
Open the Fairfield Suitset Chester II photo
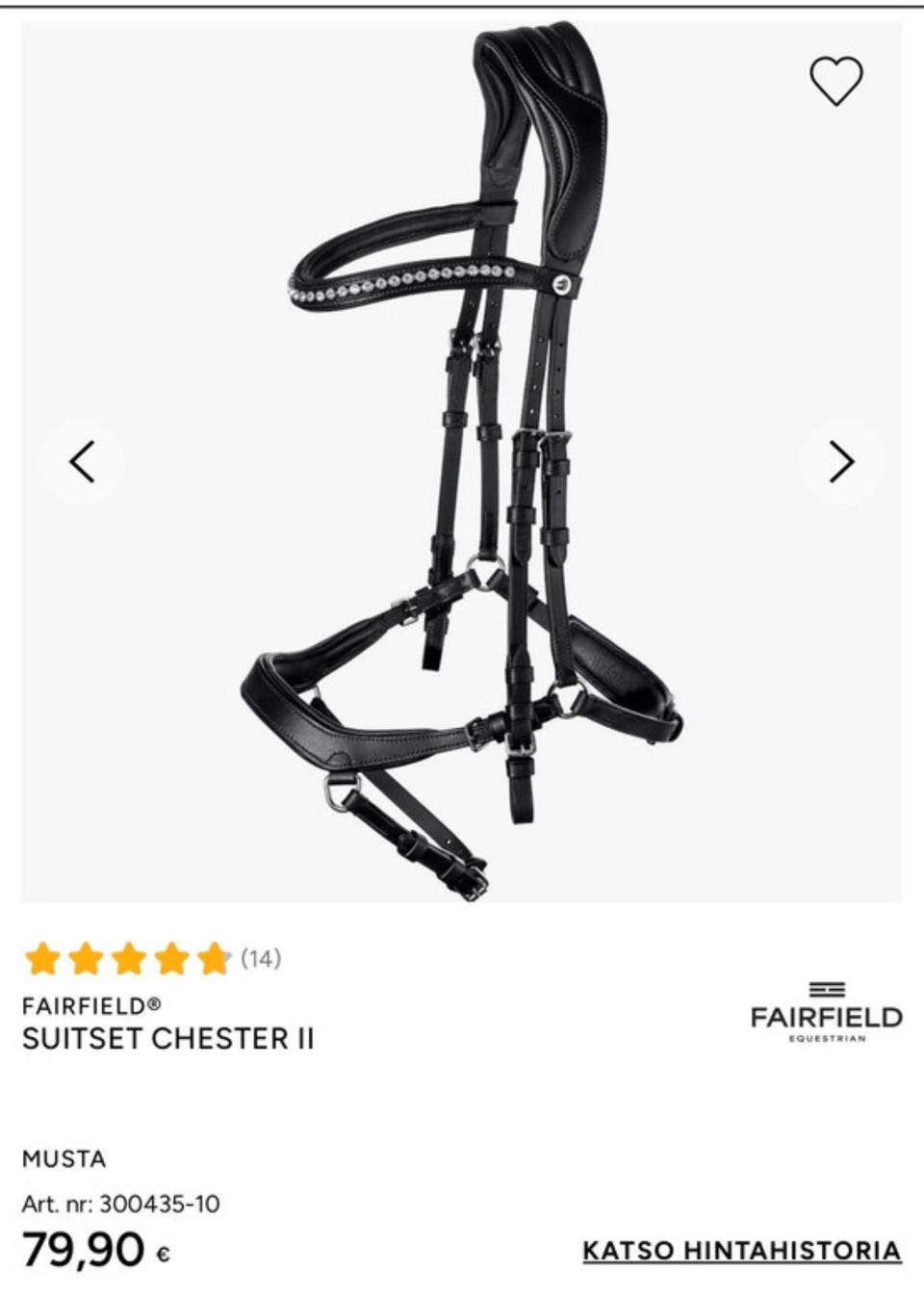(462, 462)
